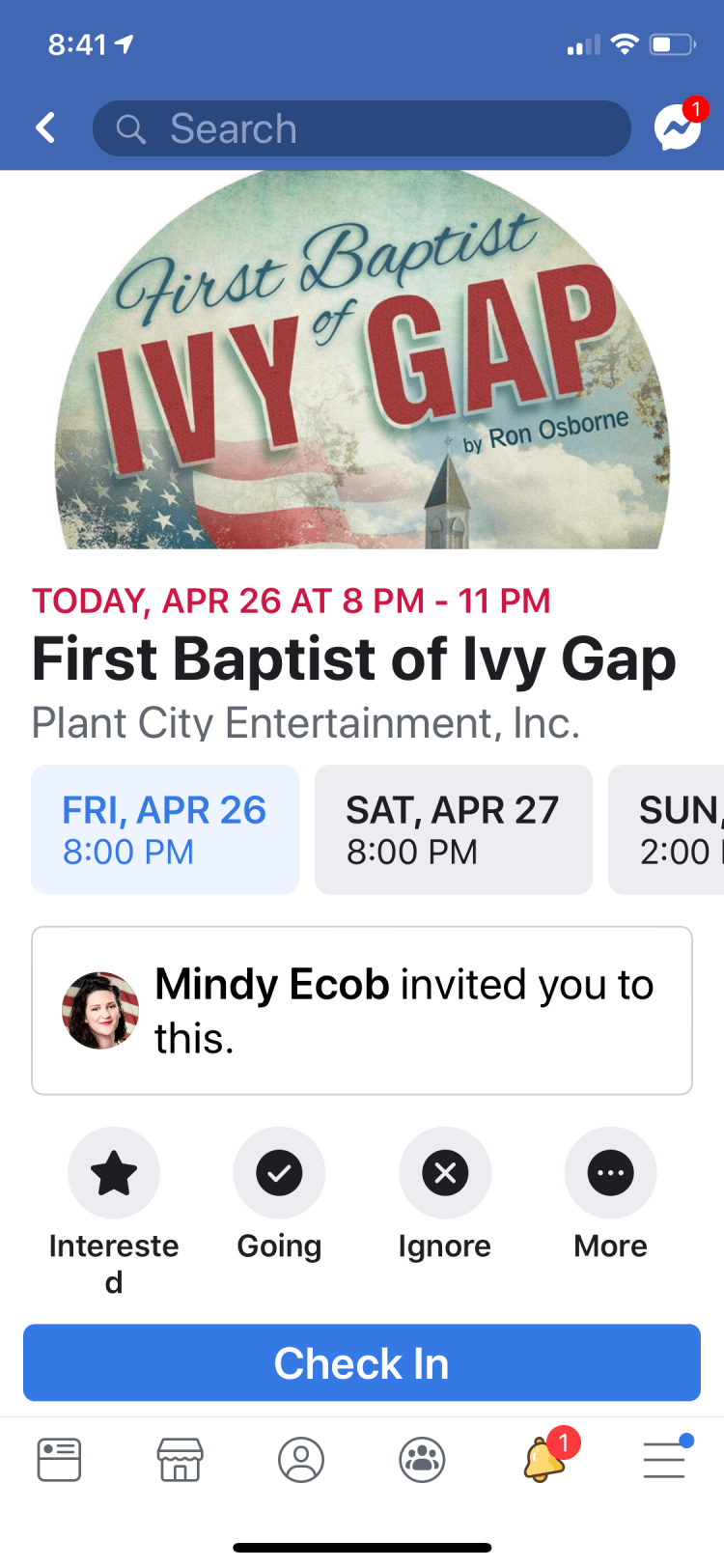Go back to the previous screen

point(45,128)
